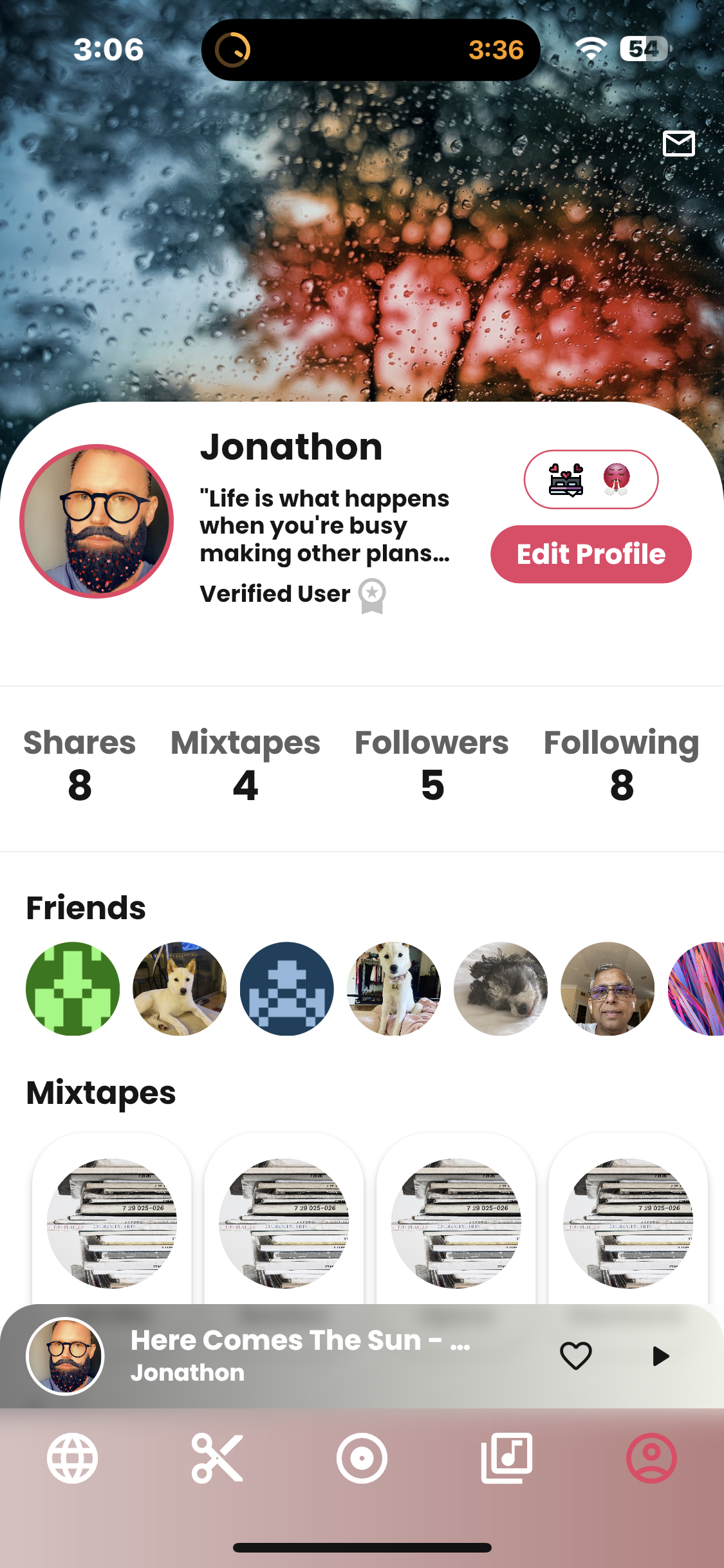Open Jonathon's profile picture
Screen dimensions: 724x1568
[97, 521]
